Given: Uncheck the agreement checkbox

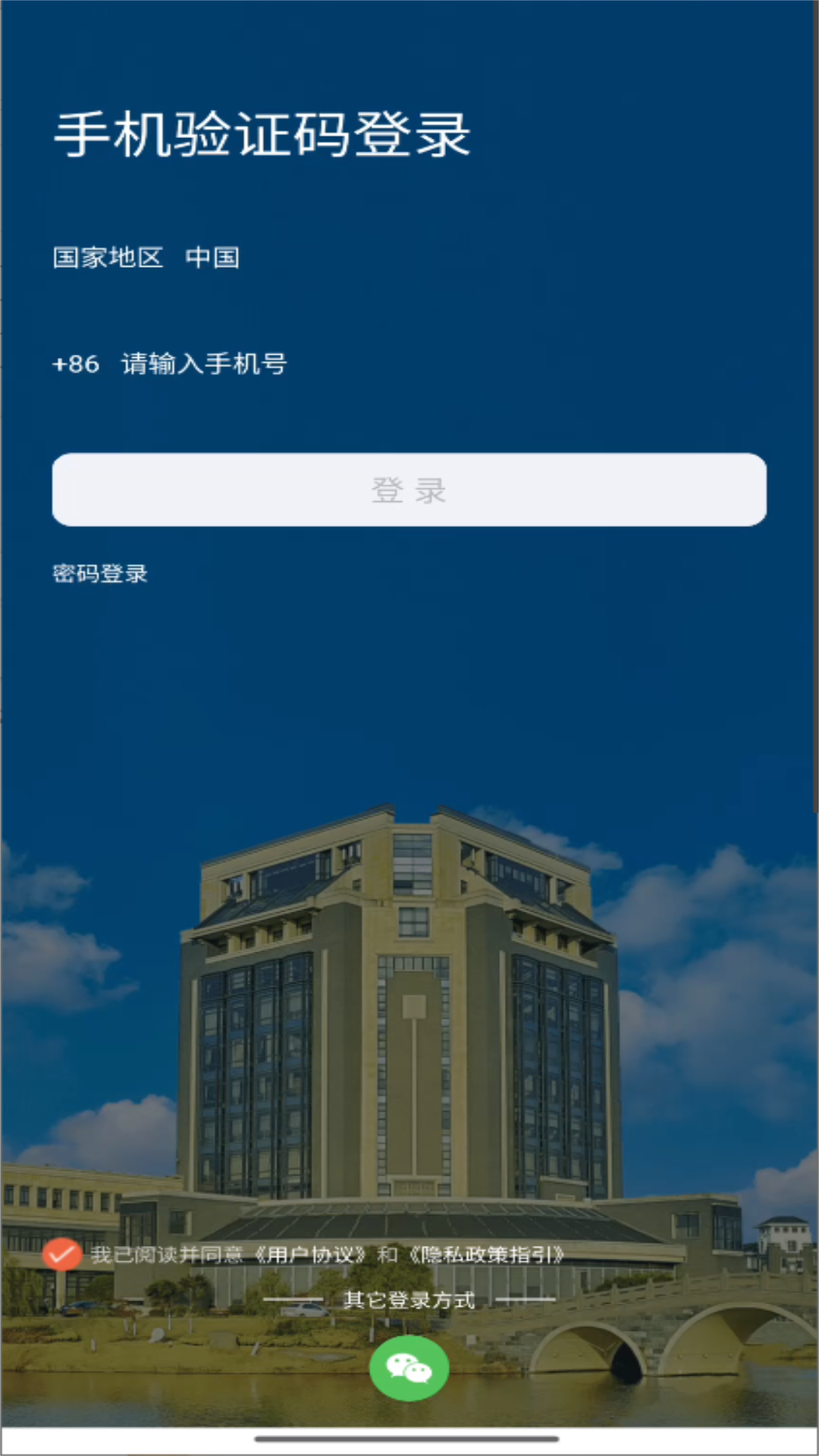Looking at the screenshot, I should point(62,1254).
